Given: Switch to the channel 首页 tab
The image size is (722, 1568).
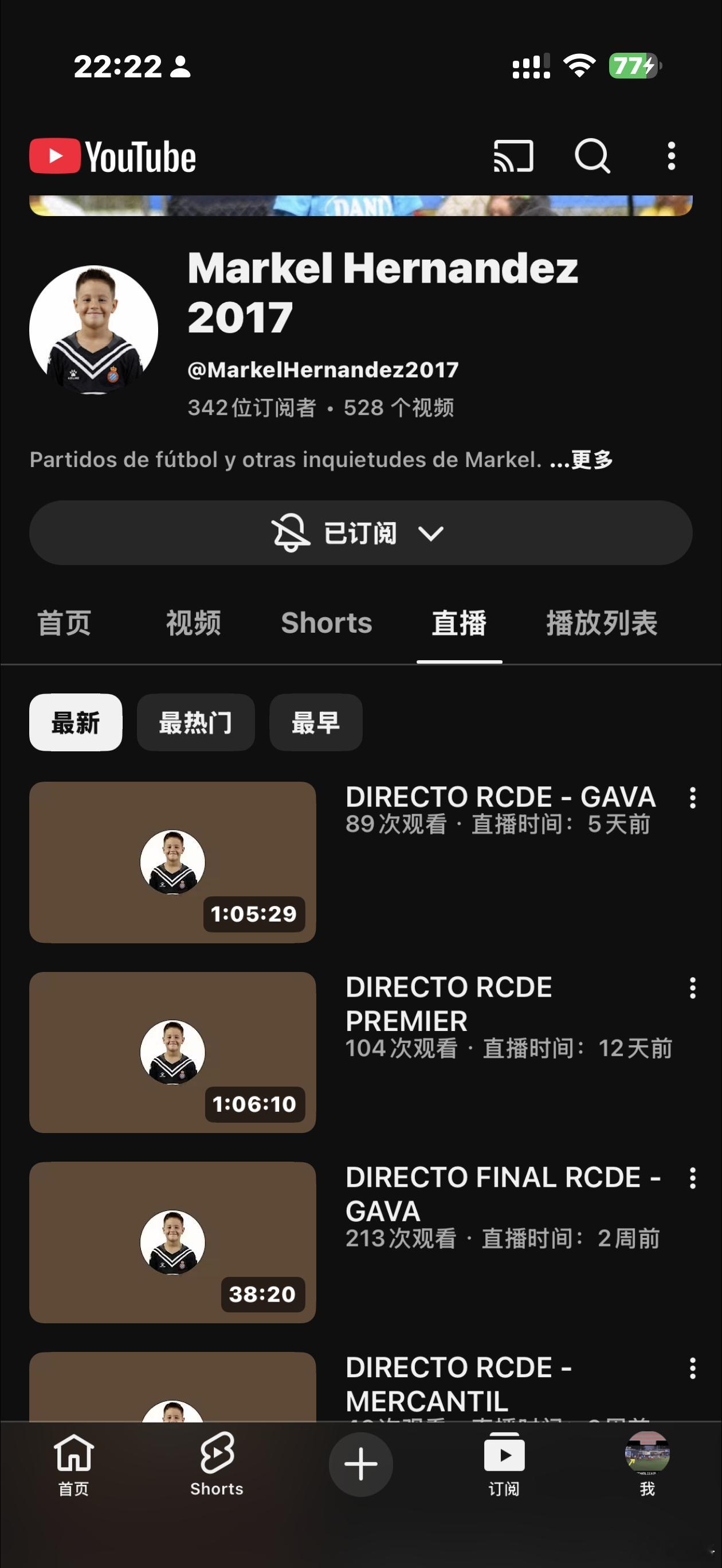Looking at the screenshot, I should pos(64,624).
